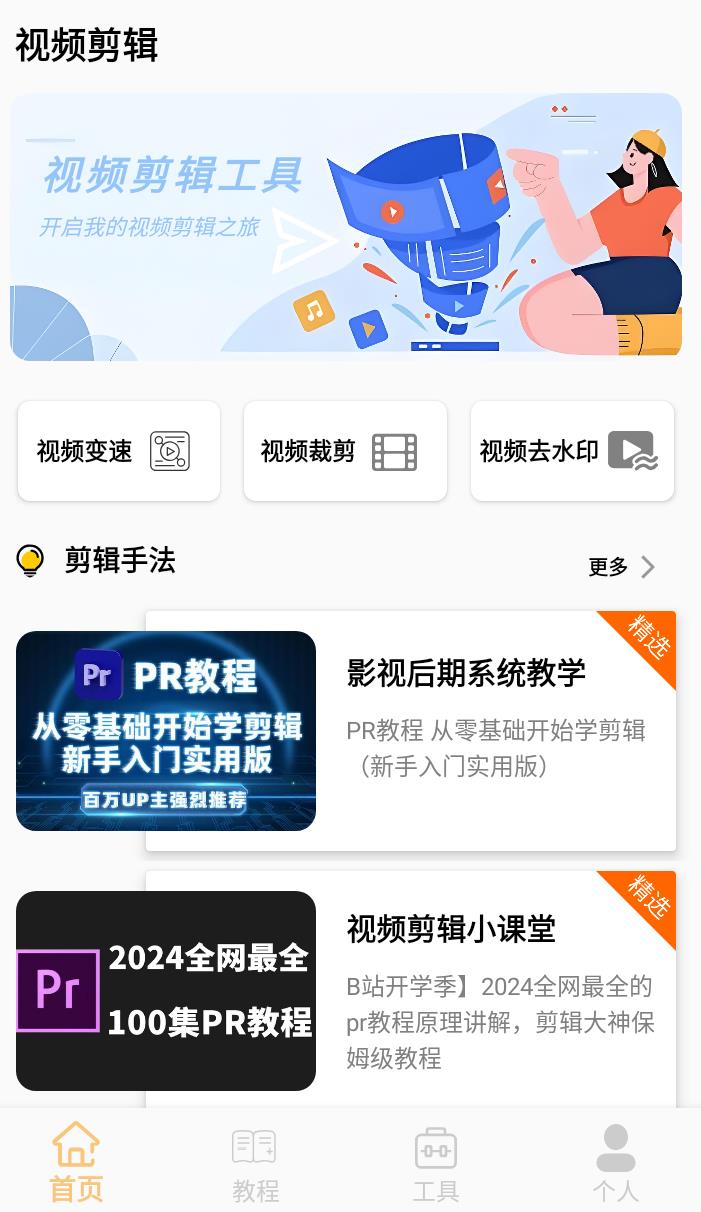Viewport: 701px width, 1212px height.
Task: Open the 视频裁剪 tool
Action: click(345, 451)
